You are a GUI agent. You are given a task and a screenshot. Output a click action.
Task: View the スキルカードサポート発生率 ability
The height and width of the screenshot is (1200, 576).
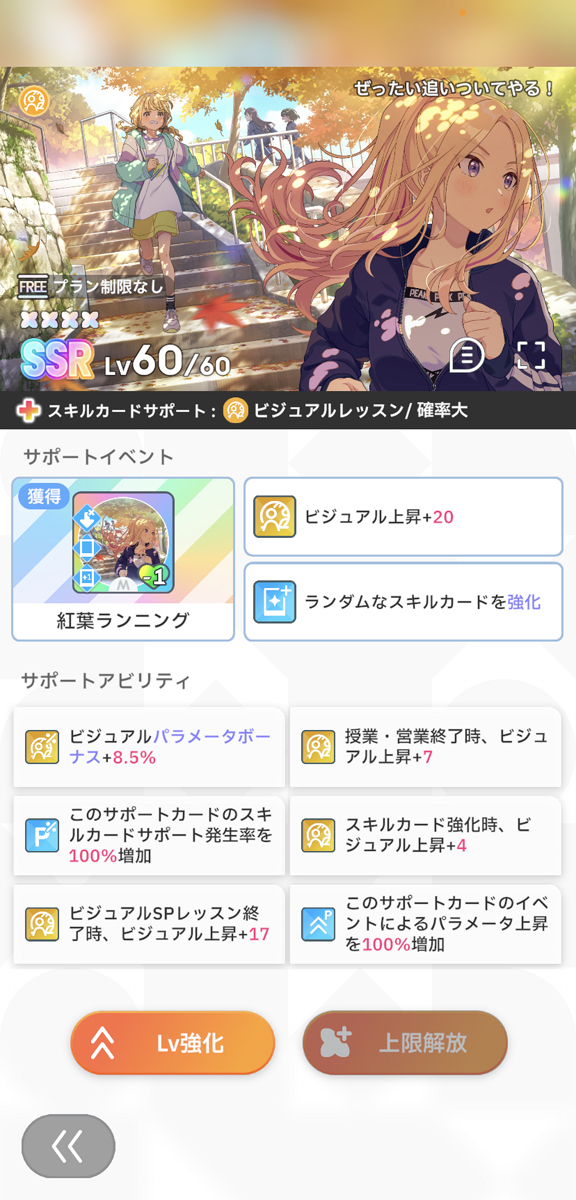pyautogui.click(x=149, y=833)
